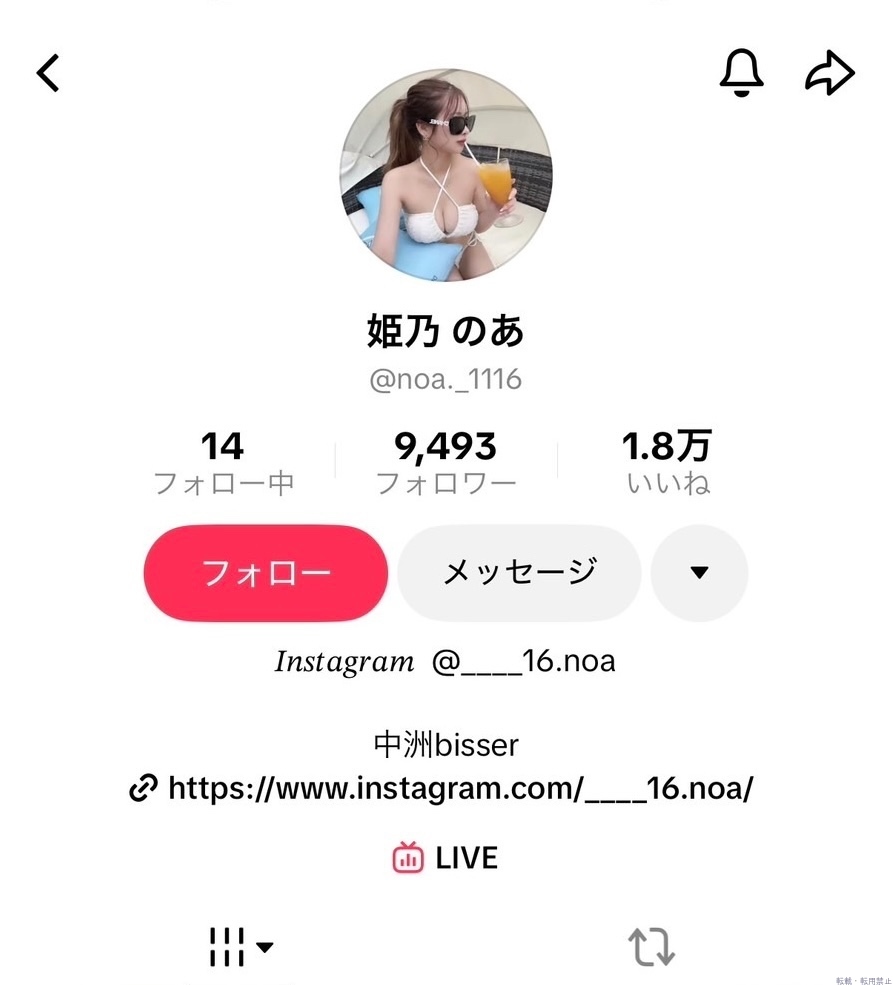This screenshot has width=893, height=985.
Task: Switch to the videos grid tab
Action: 240,946
